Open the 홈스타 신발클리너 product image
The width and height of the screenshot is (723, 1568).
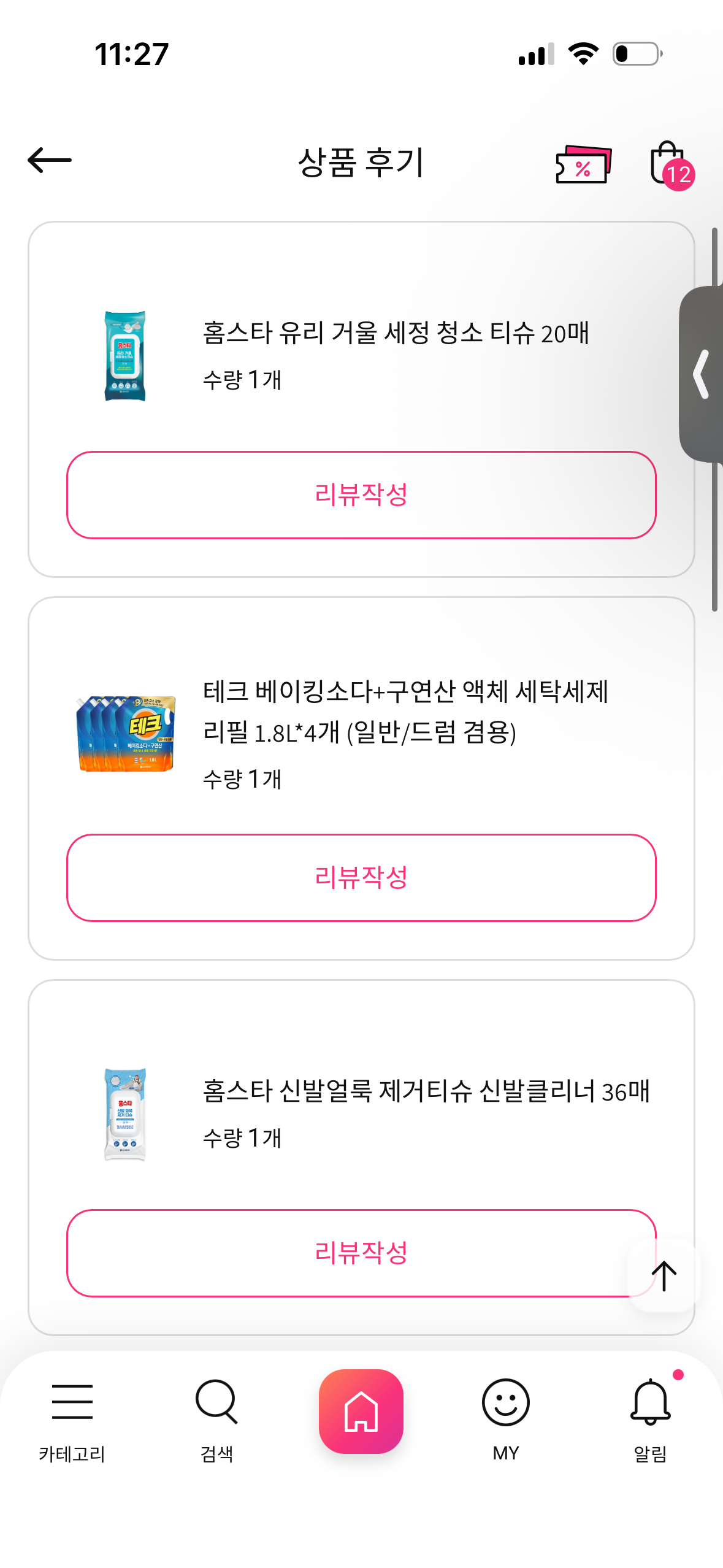125,1114
